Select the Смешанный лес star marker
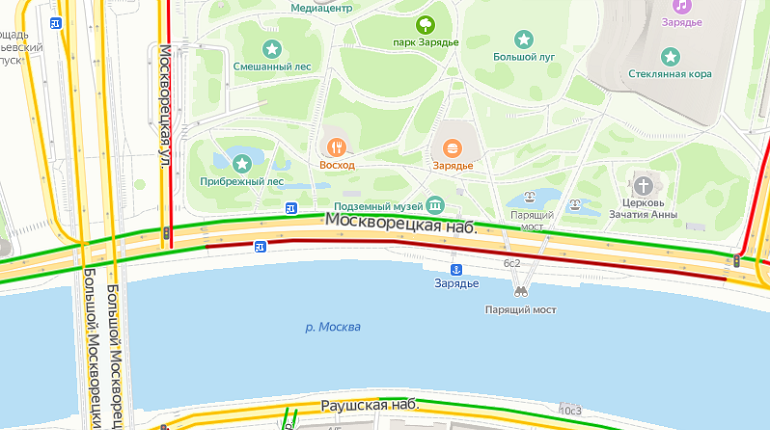The image size is (770, 430). 271,48
